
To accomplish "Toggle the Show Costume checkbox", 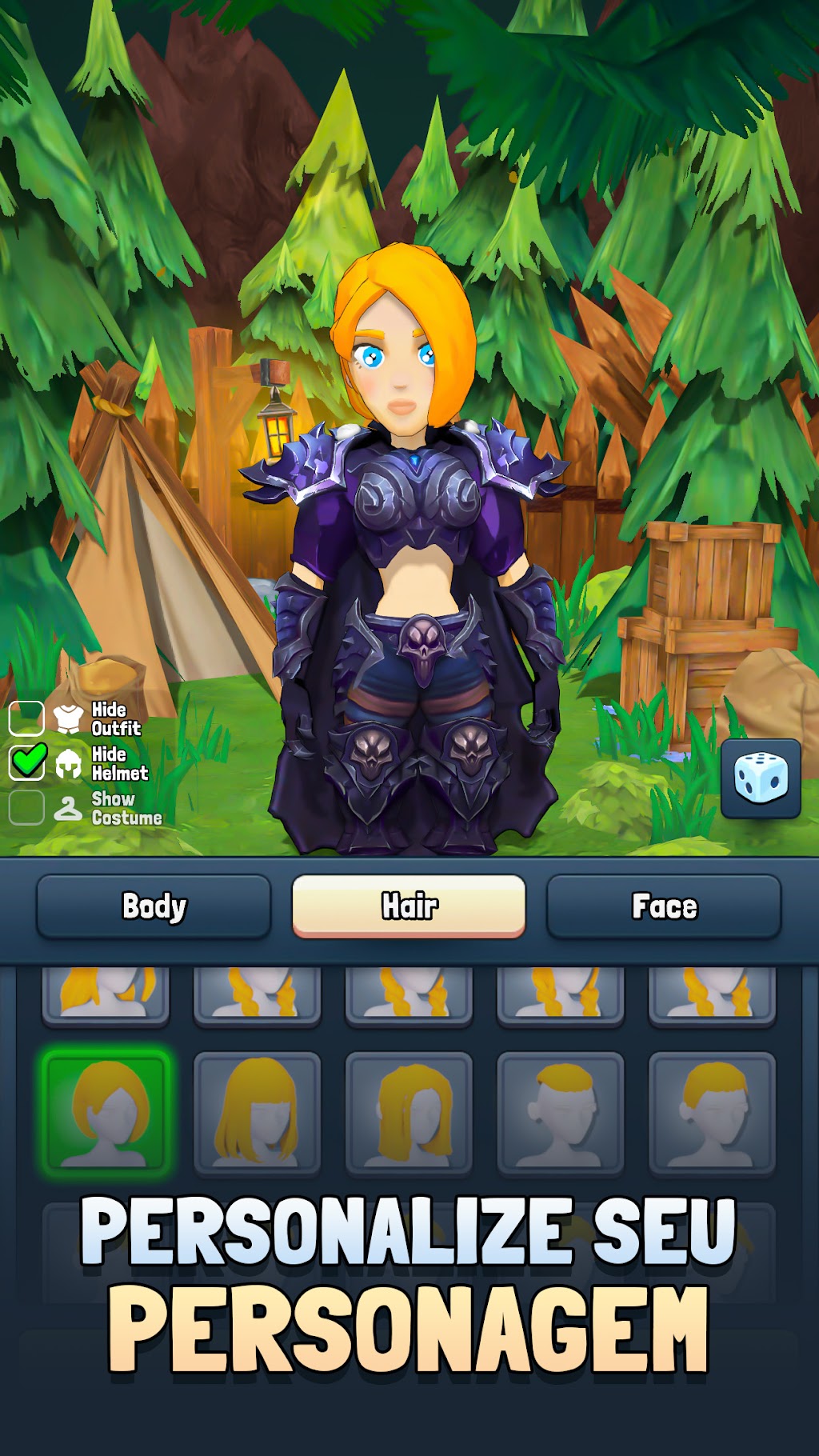I will tap(26, 807).
